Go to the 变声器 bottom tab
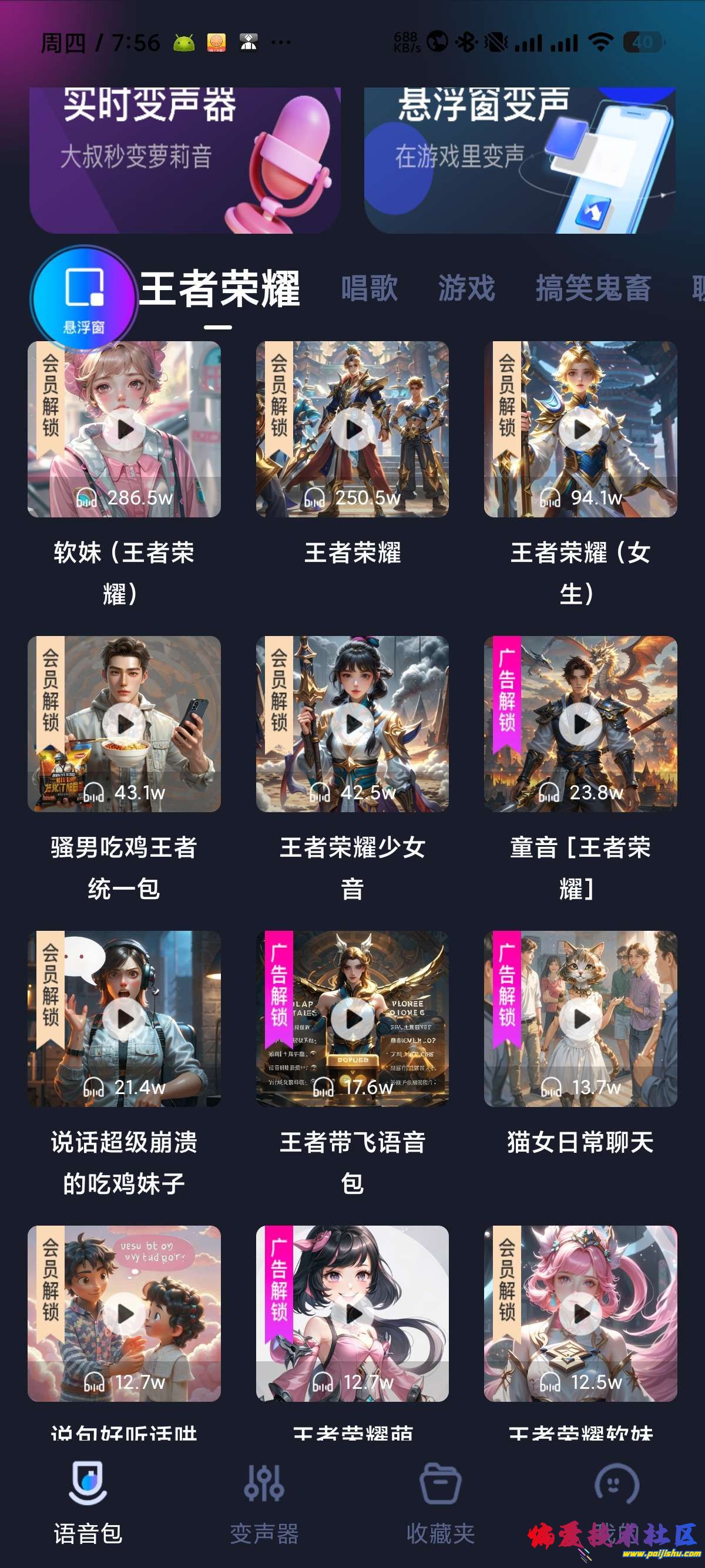 (x=264, y=1502)
